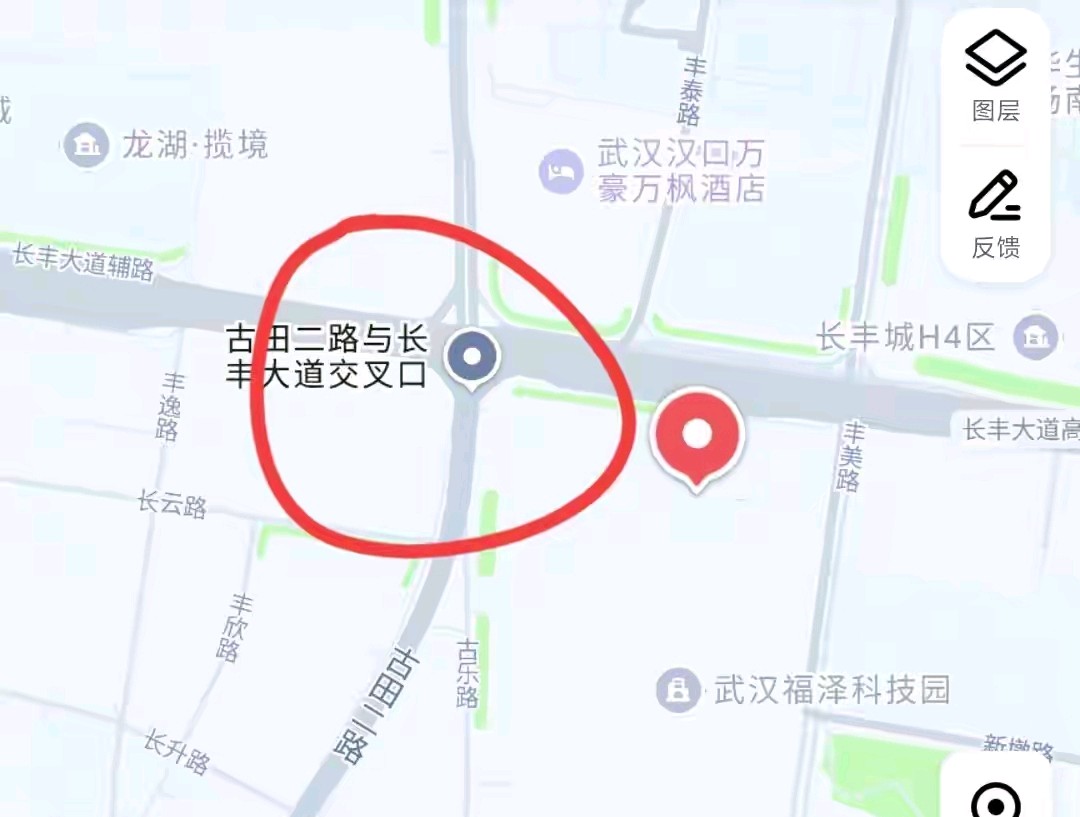Recenter map with the location target button

(996, 799)
